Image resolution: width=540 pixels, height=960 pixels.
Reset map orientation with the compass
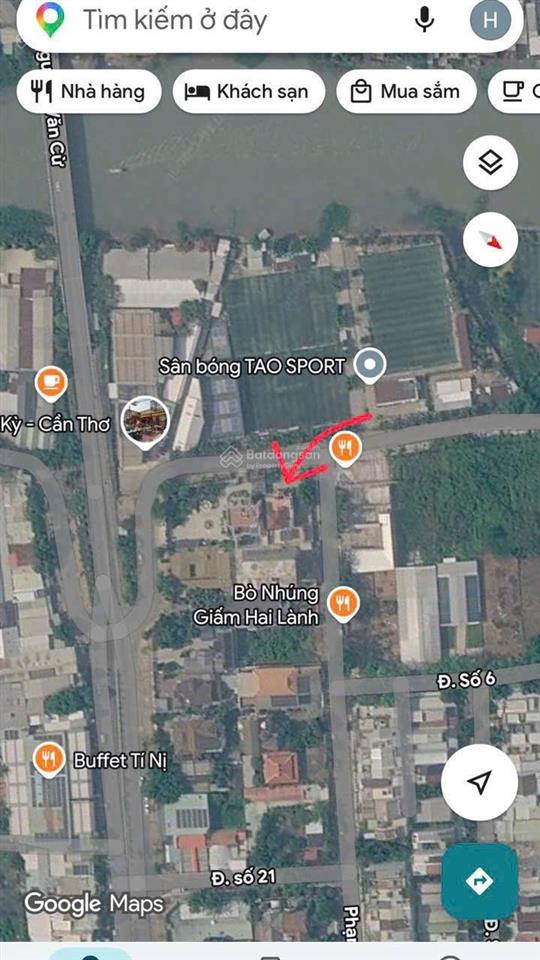click(x=490, y=239)
